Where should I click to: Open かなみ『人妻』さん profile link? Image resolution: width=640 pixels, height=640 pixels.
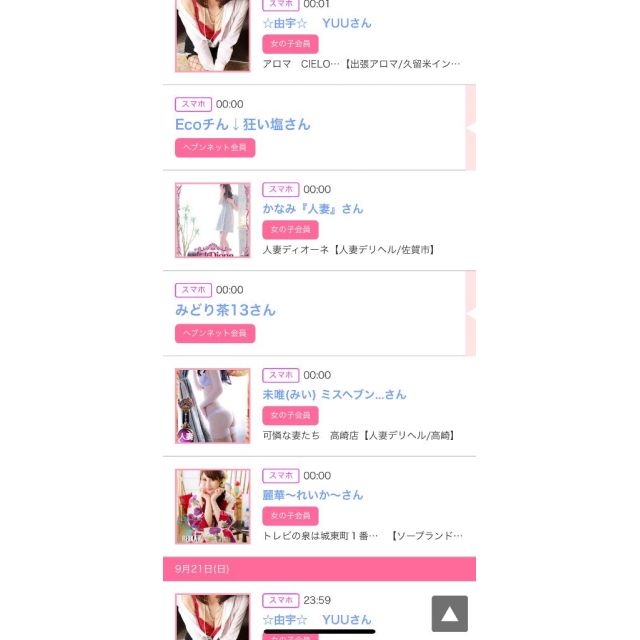tap(313, 208)
